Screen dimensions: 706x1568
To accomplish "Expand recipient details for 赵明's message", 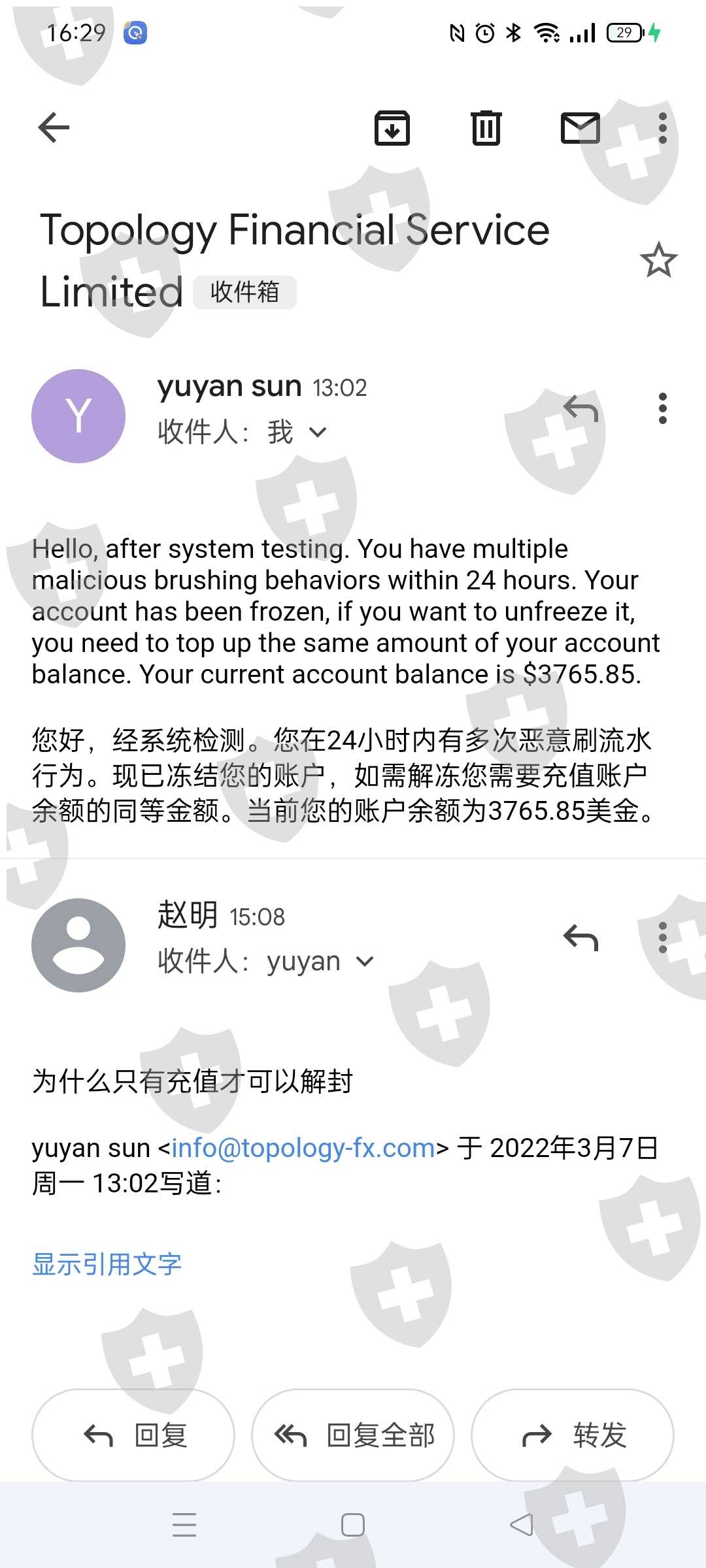I will coord(365,961).
